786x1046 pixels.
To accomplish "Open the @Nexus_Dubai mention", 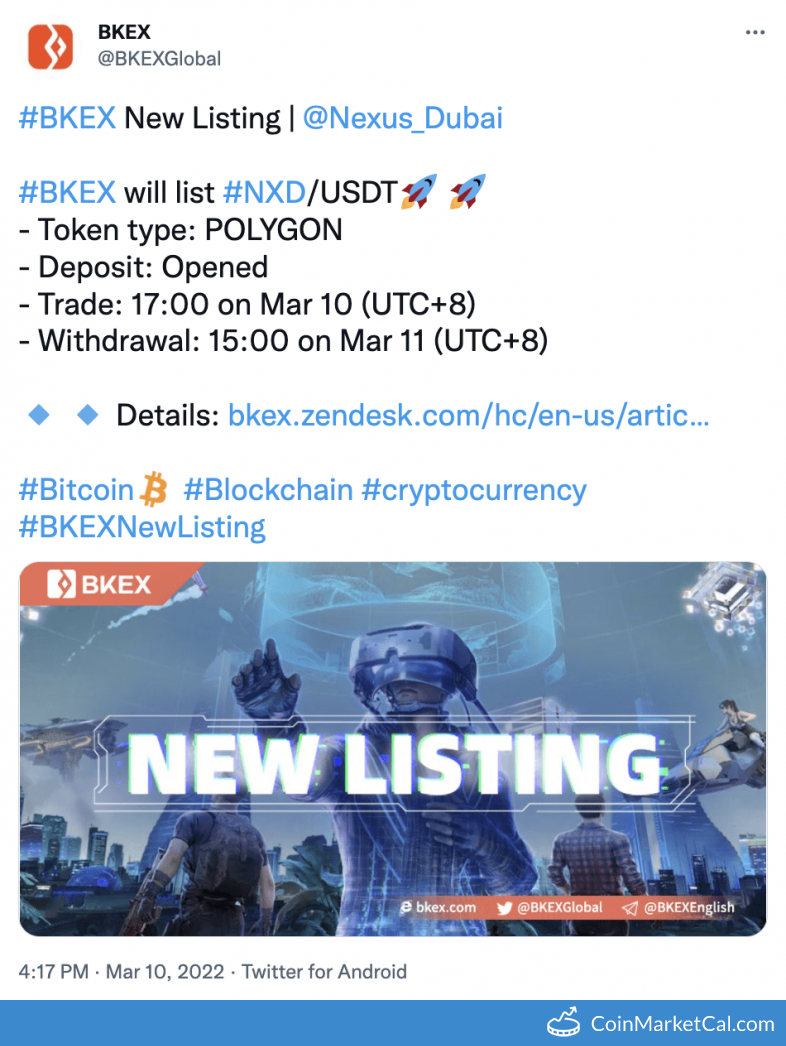I will click(402, 118).
